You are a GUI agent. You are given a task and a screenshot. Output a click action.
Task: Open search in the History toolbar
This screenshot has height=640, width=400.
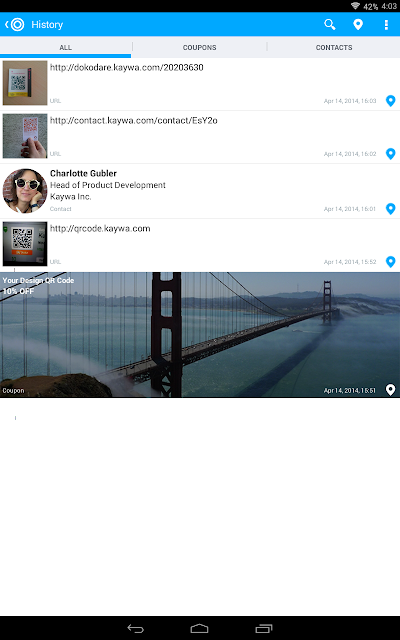(x=330, y=24)
